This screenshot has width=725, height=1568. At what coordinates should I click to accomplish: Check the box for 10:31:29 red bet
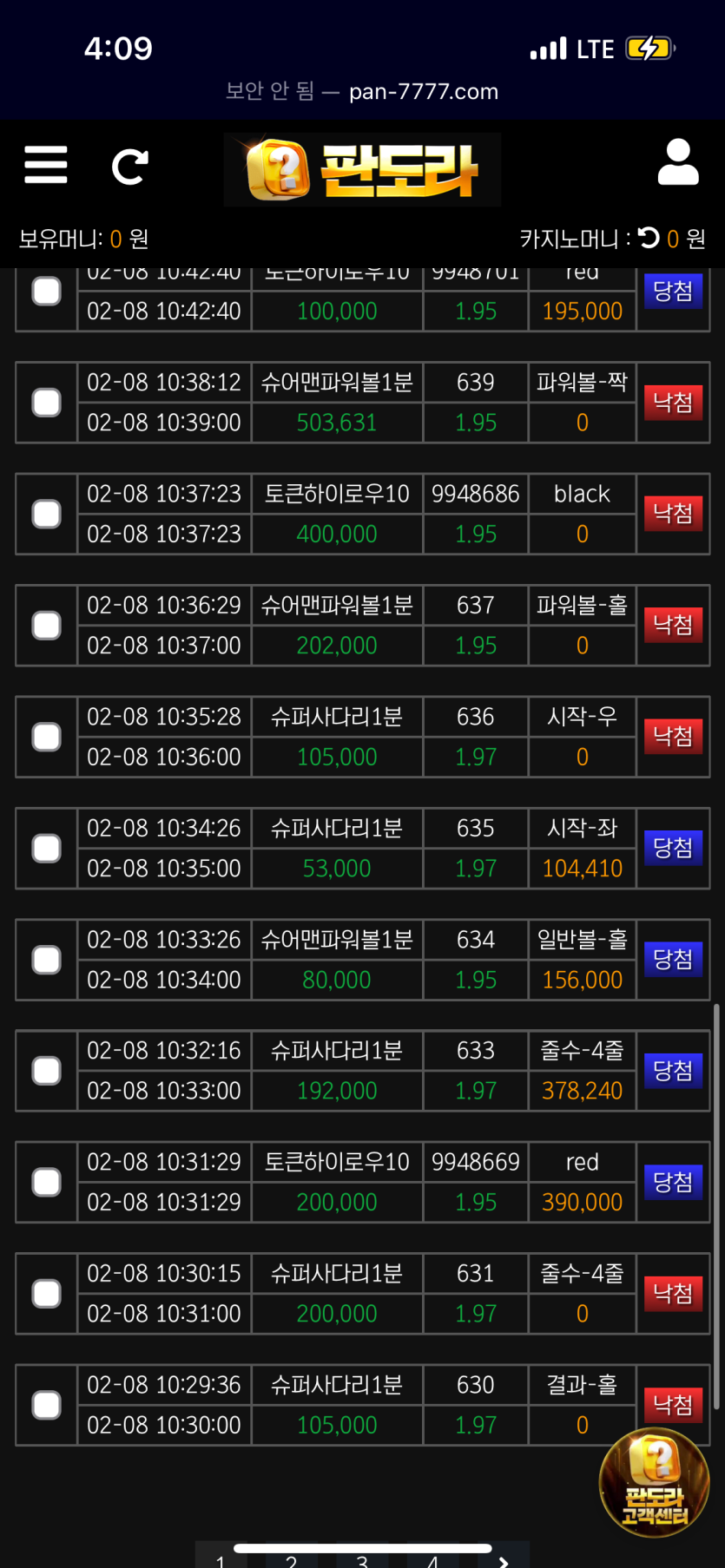[x=47, y=1182]
